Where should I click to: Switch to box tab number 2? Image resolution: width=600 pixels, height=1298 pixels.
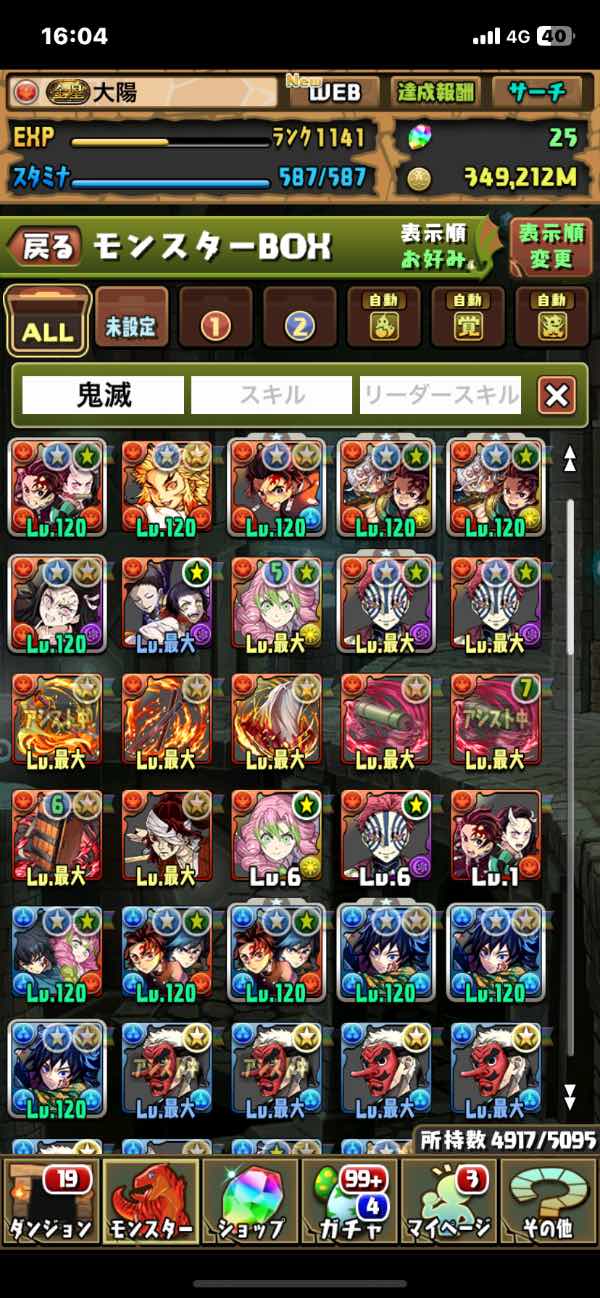tap(300, 322)
